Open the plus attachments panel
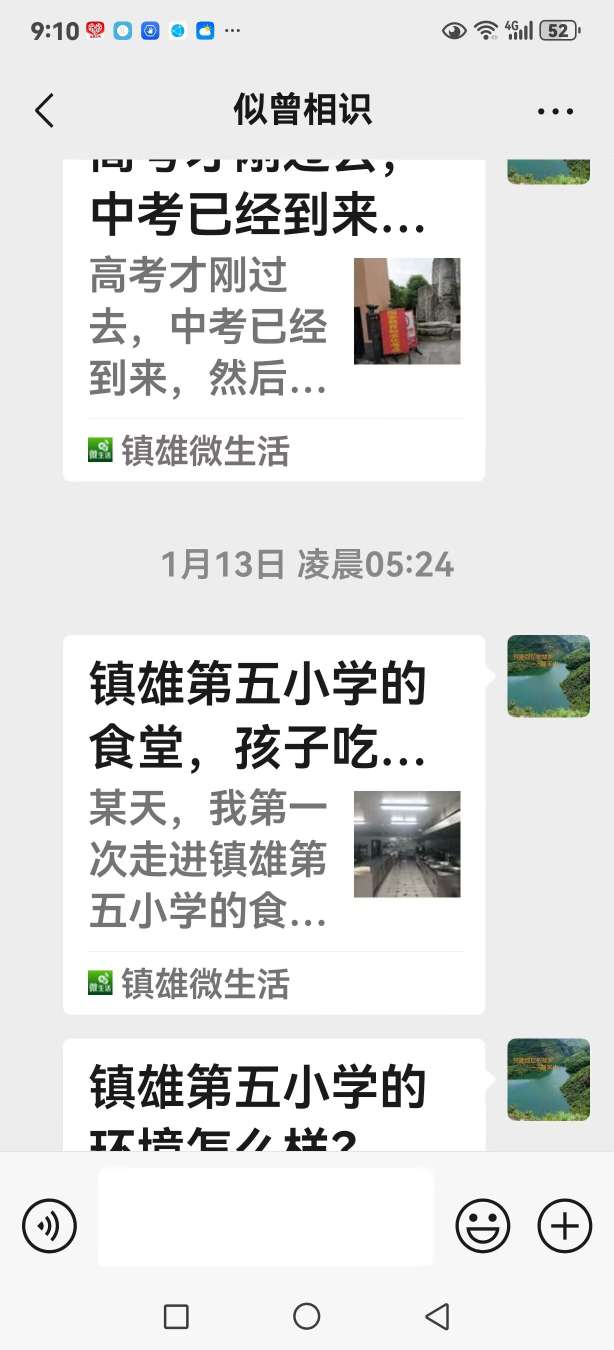Image resolution: width=614 pixels, height=1350 pixels. click(565, 1225)
